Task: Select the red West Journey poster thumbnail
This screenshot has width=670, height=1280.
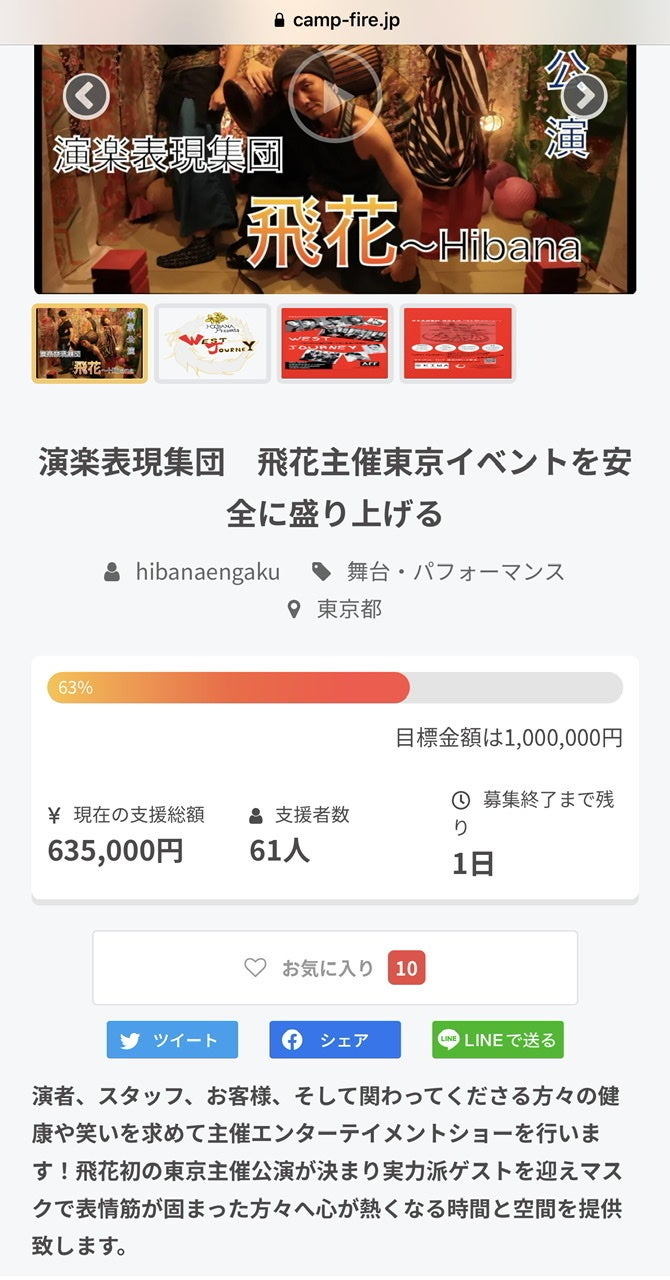Action: tap(335, 343)
